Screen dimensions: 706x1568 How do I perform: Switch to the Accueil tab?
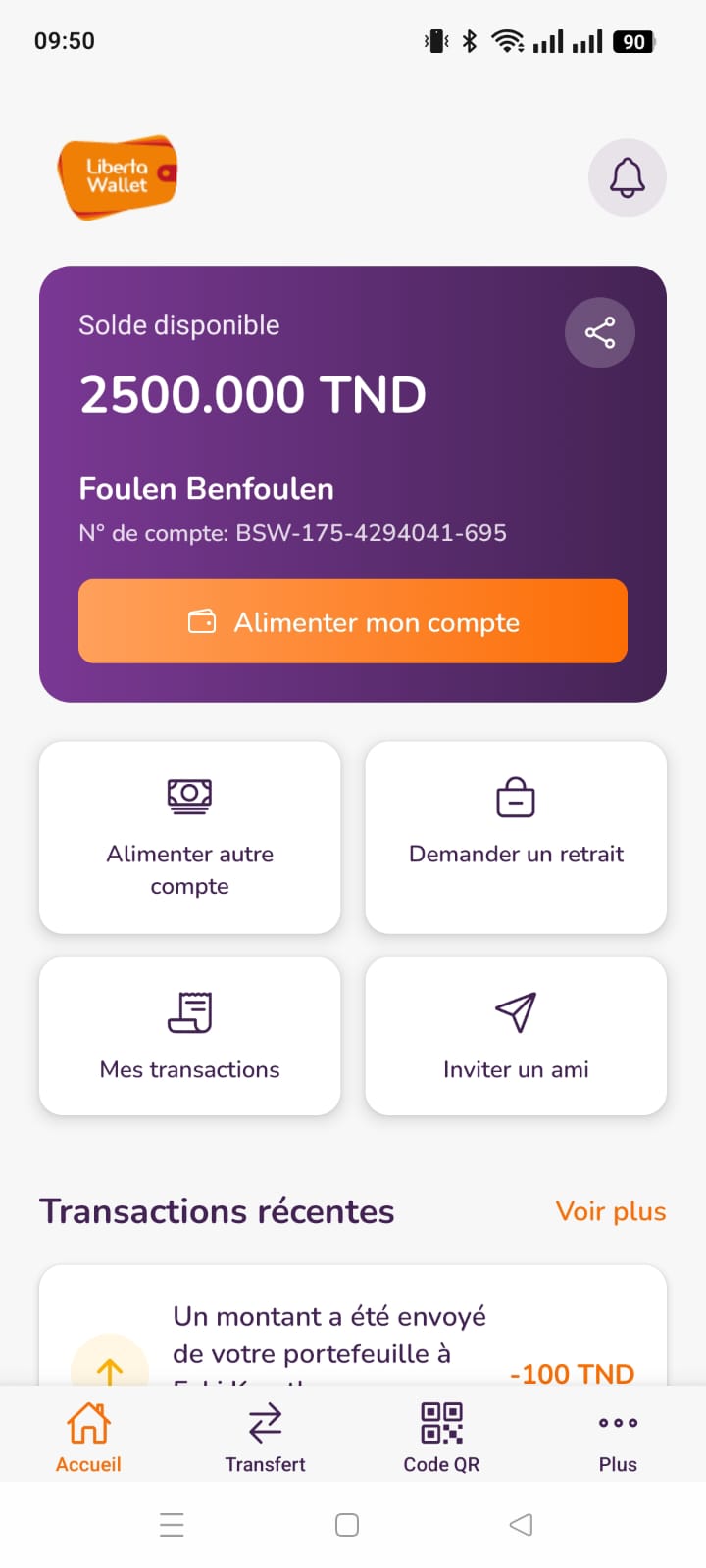pos(88,1436)
